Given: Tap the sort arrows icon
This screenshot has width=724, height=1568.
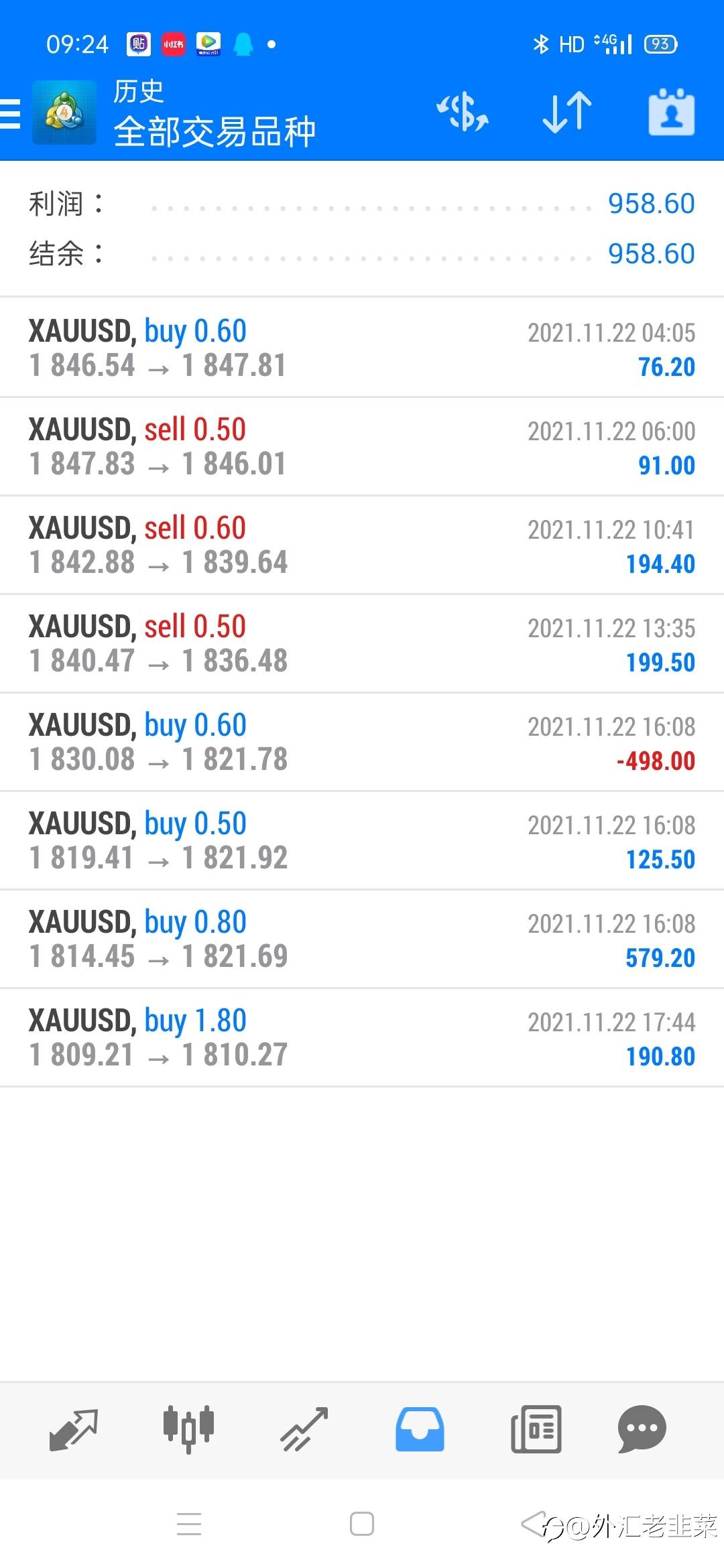Looking at the screenshot, I should (x=567, y=112).
